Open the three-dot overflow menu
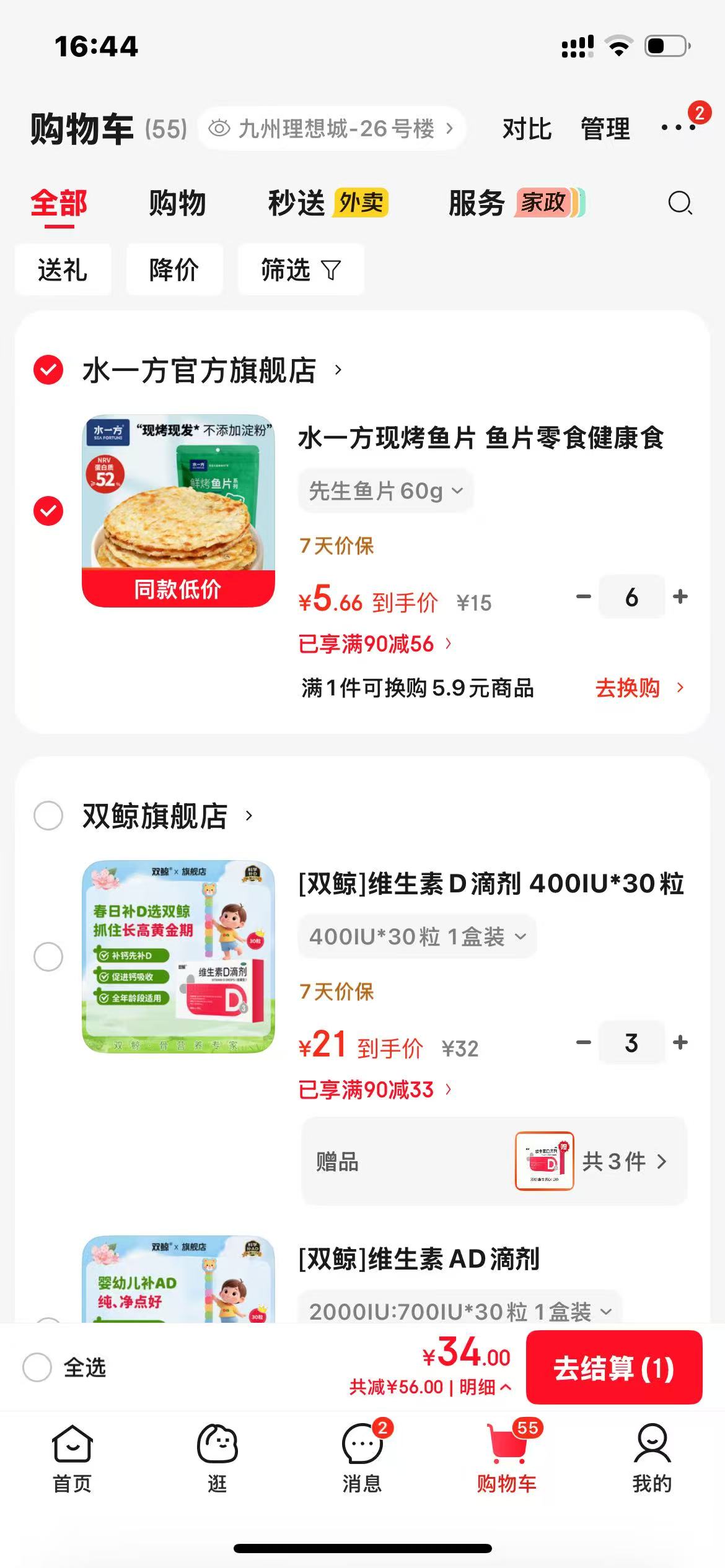725x1568 pixels. 678,128
